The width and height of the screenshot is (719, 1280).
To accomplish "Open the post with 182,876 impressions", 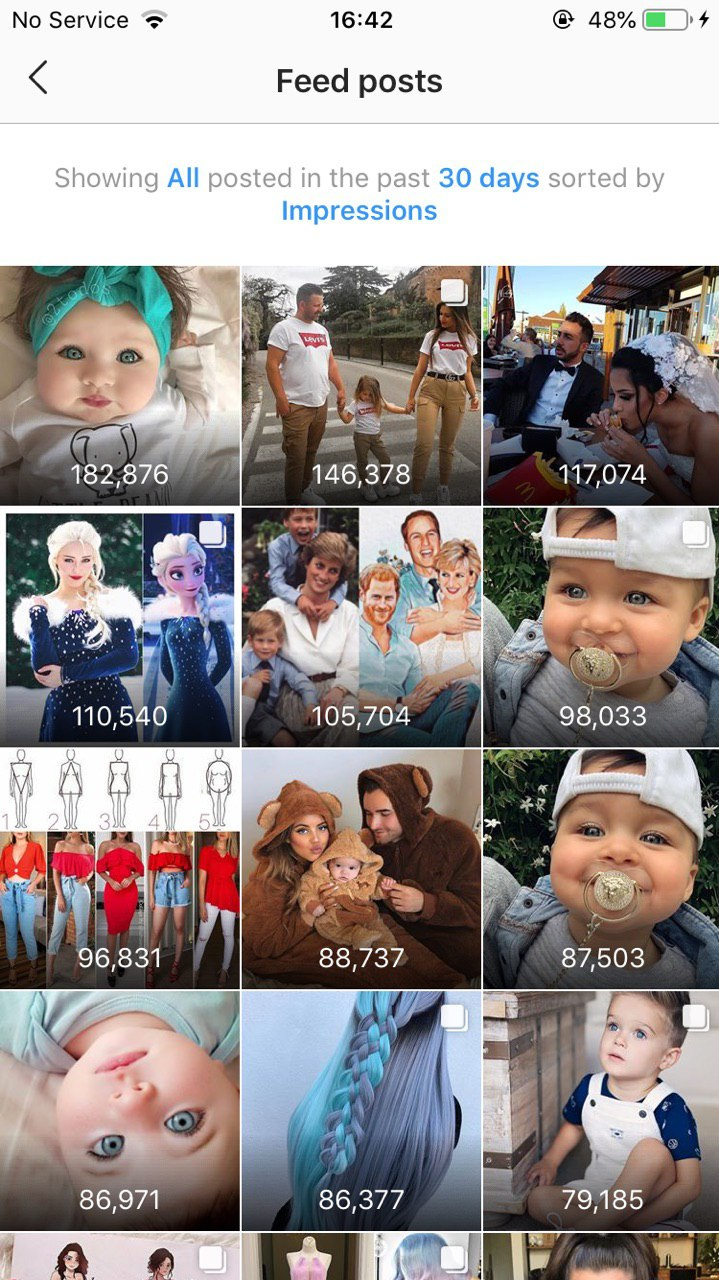I will [x=119, y=385].
